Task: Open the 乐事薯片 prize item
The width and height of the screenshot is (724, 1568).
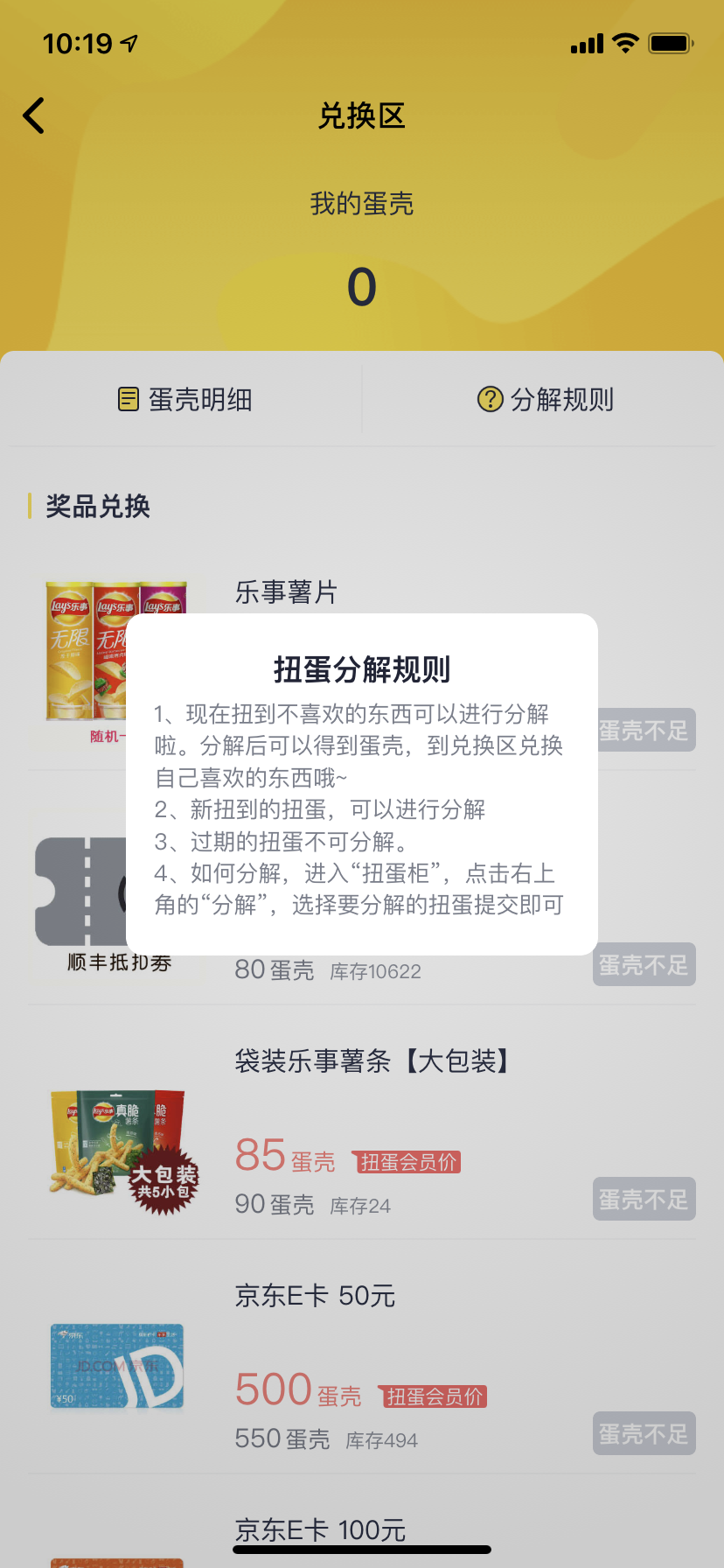Action: click(x=286, y=592)
